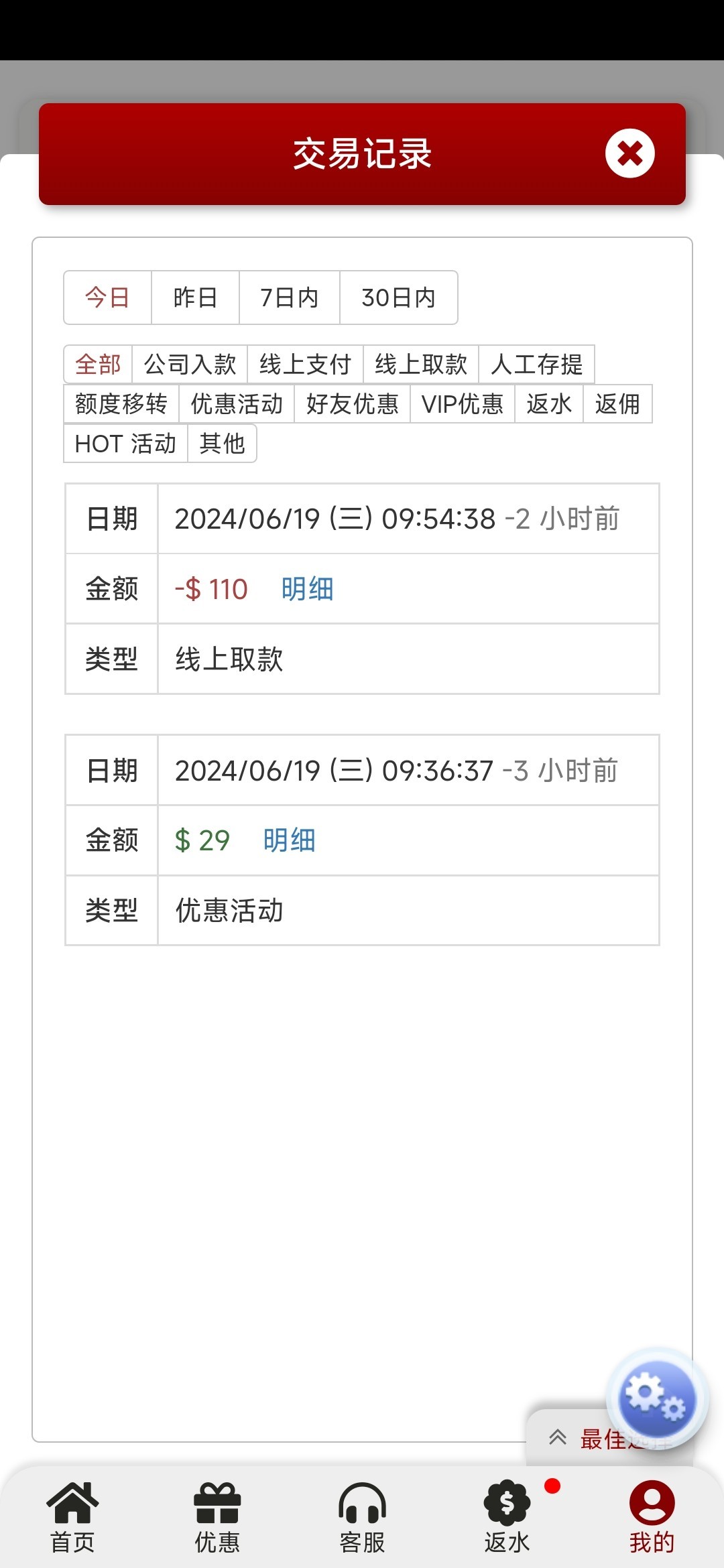Close the 交易记录 dialog
Screen dimensions: 724x1568
pyautogui.click(x=629, y=153)
